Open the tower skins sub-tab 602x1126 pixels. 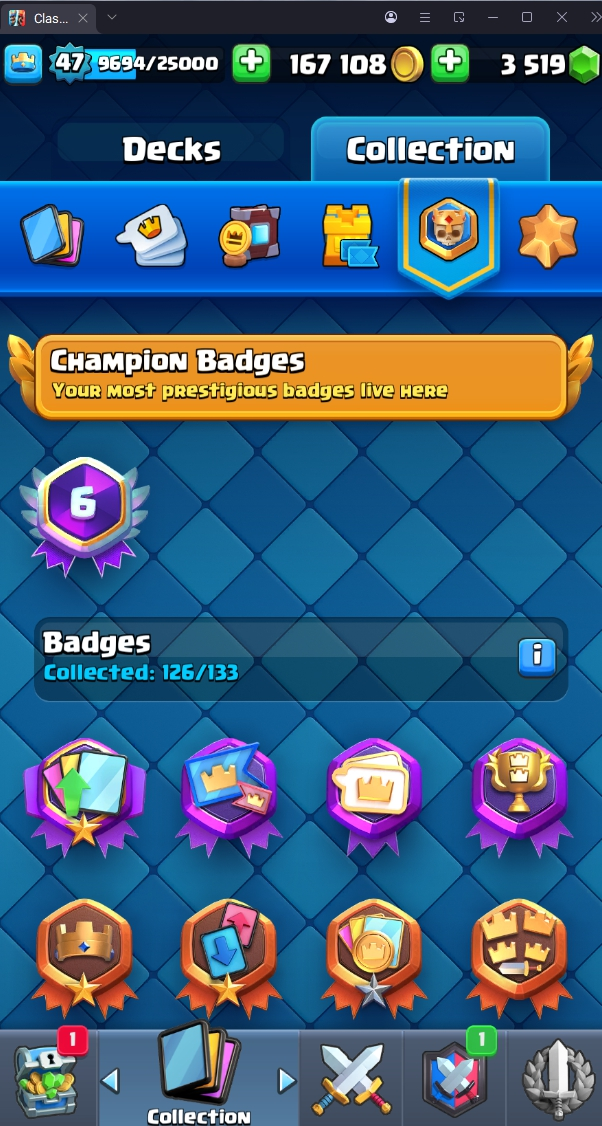(x=349, y=236)
